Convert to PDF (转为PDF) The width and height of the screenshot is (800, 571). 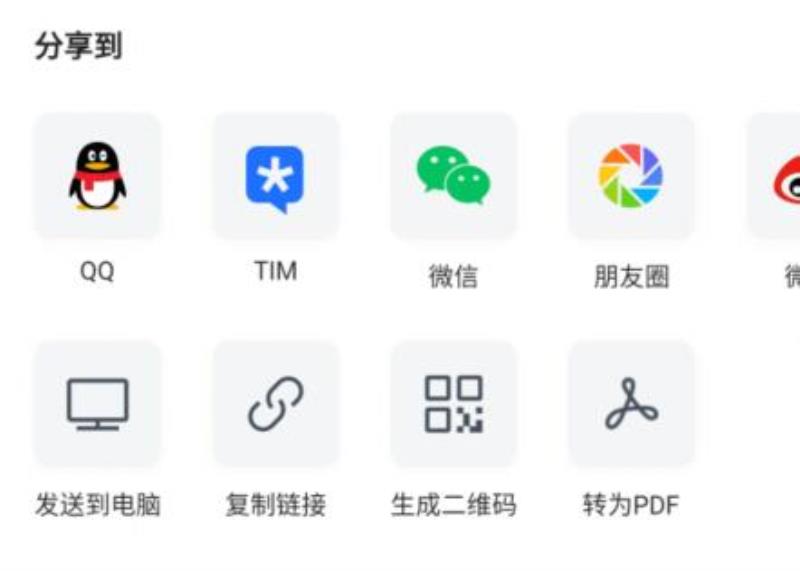(x=631, y=404)
